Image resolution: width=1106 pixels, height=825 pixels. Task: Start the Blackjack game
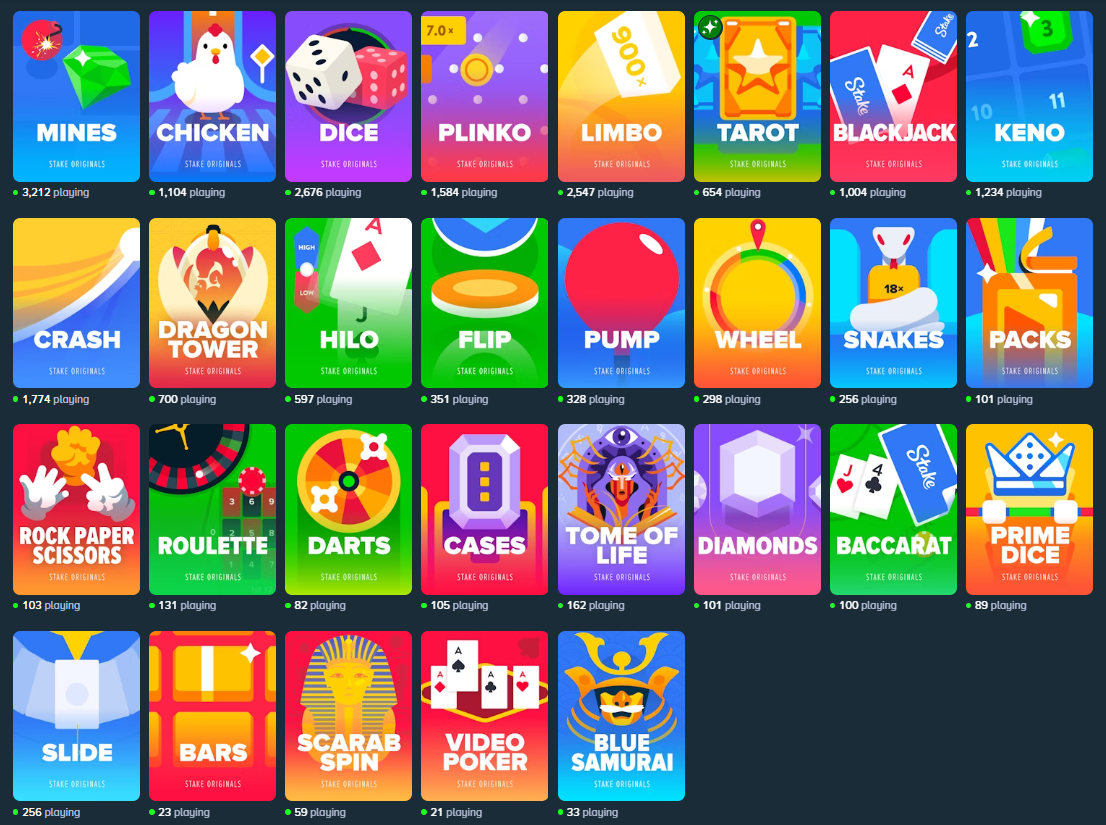[x=893, y=96]
